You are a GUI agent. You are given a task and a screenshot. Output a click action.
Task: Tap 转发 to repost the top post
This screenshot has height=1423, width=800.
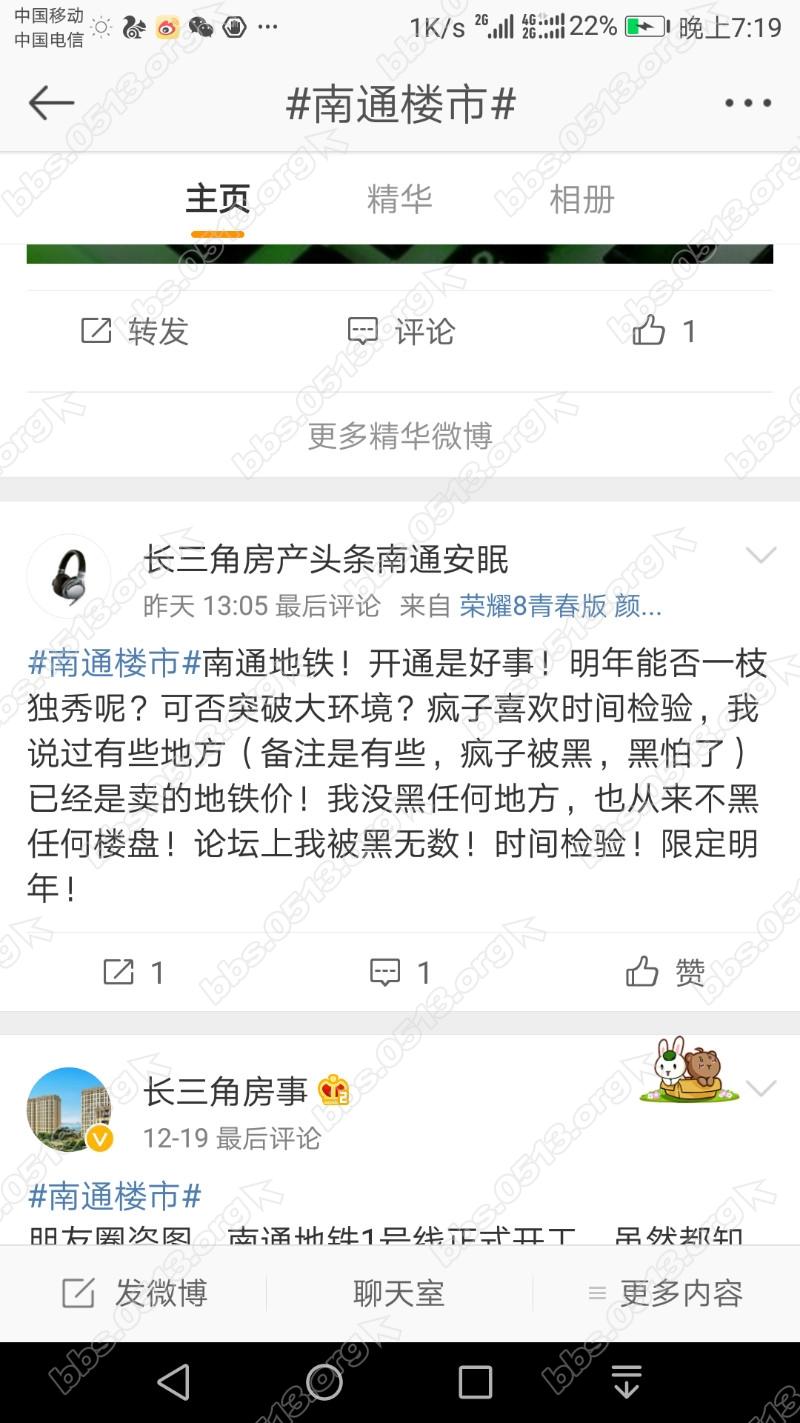coord(135,331)
